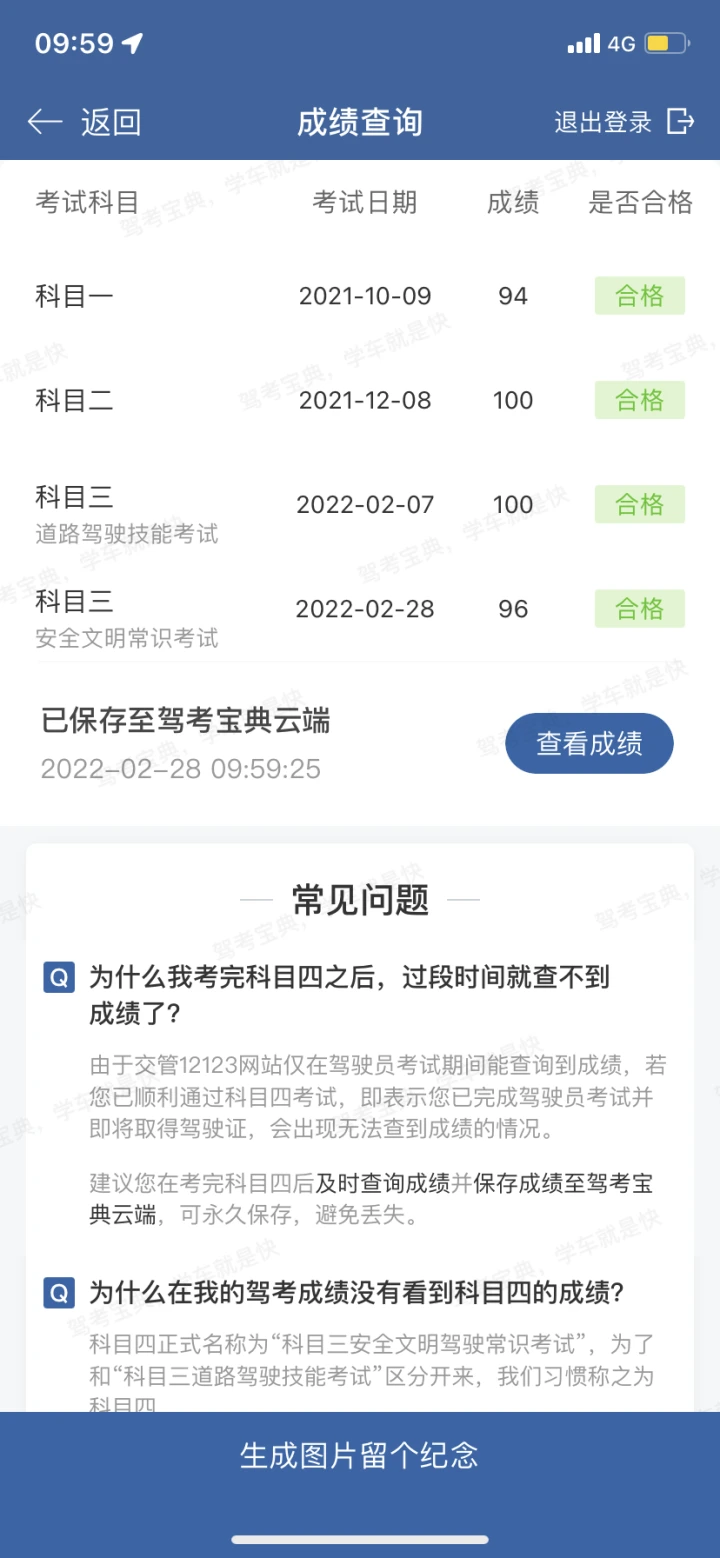Generate a keepsake image with 生成图片留个纪念
Image resolution: width=720 pixels, height=1558 pixels.
pyautogui.click(x=360, y=1455)
